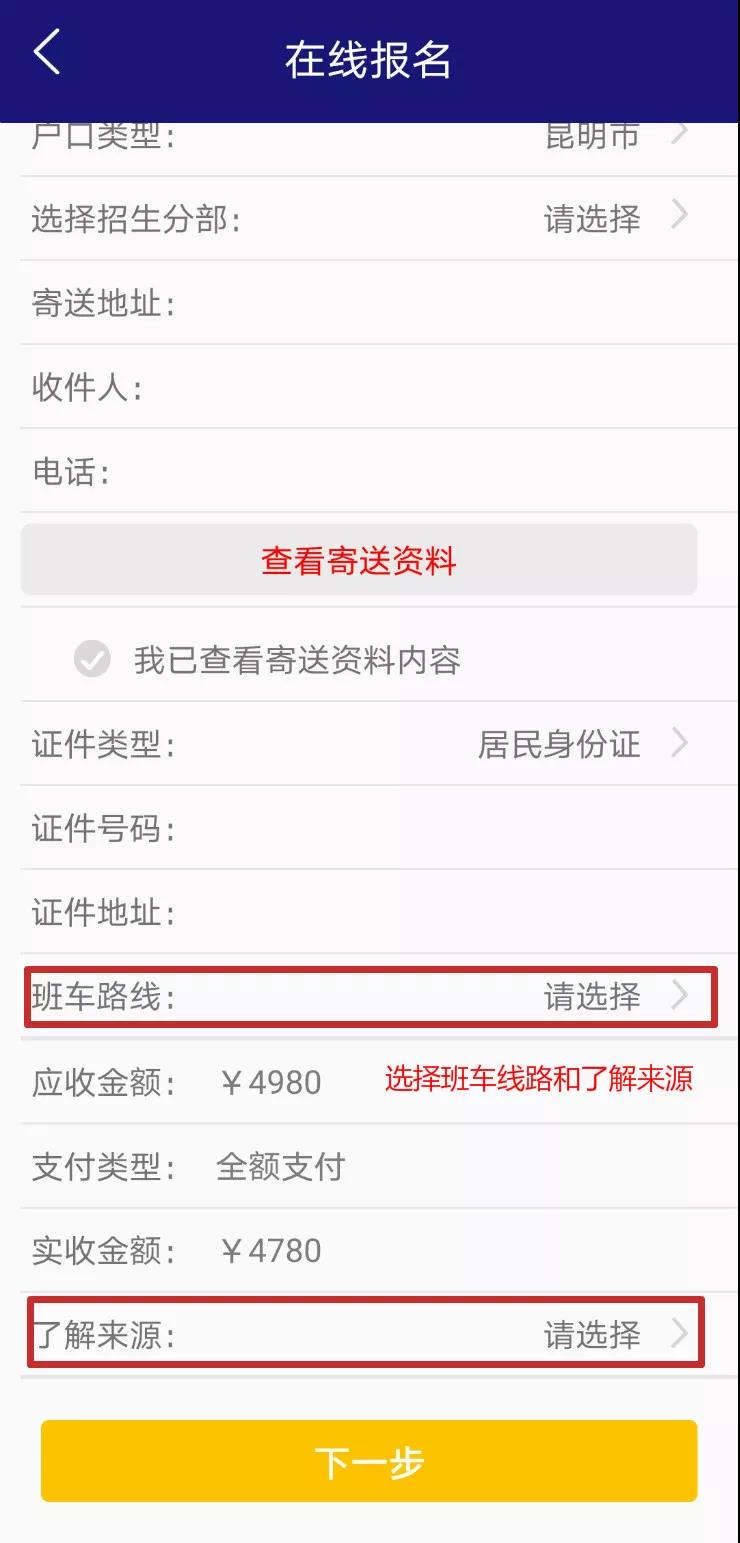Screen dimensions: 740x1543
Task: Check 我已查看寄送资料内容 checkbox
Action: (x=92, y=660)
